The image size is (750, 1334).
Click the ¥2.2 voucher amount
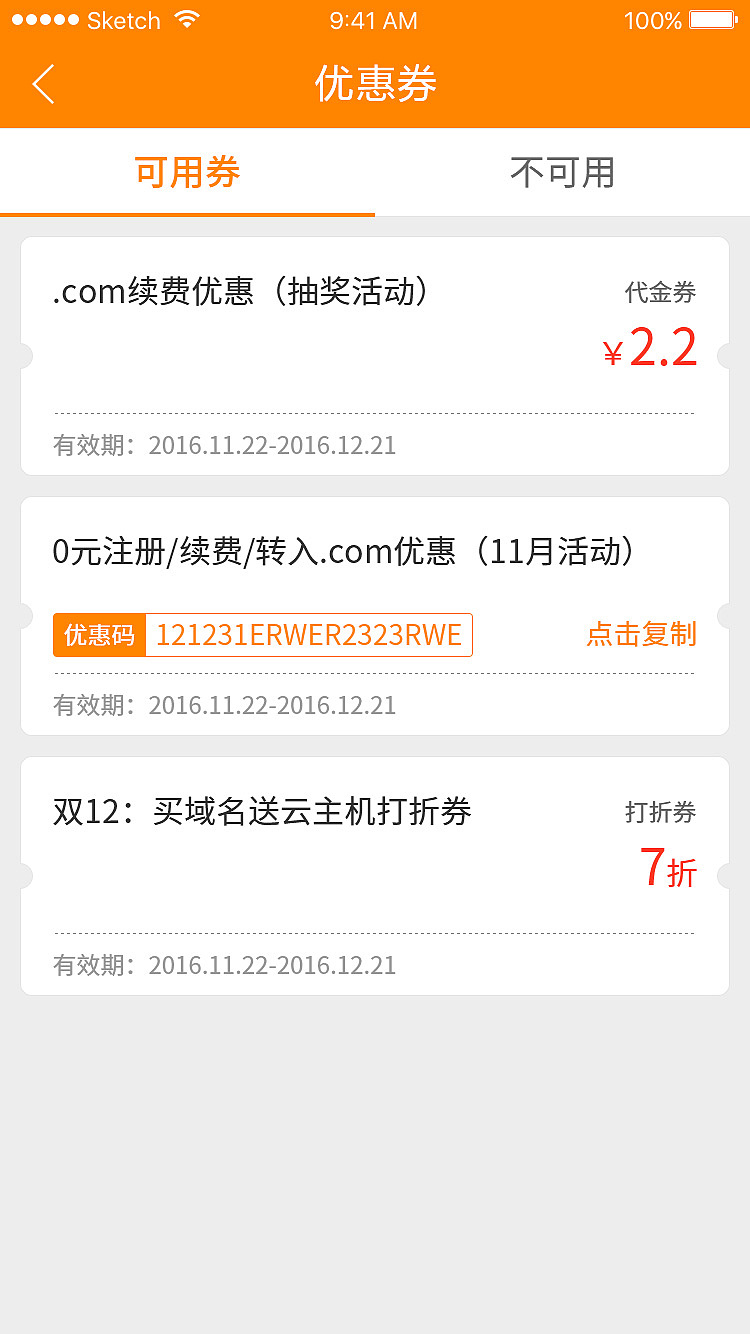[x=655, y=349]
